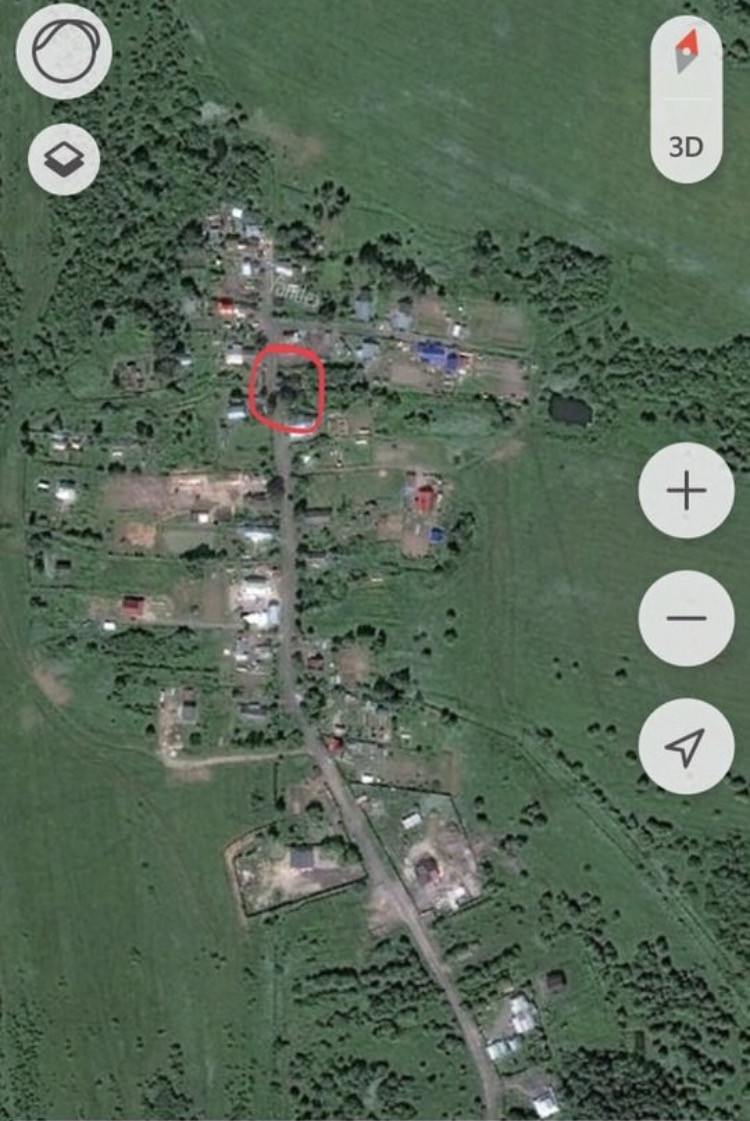Open the panorama view button

[x=64, y=52]
